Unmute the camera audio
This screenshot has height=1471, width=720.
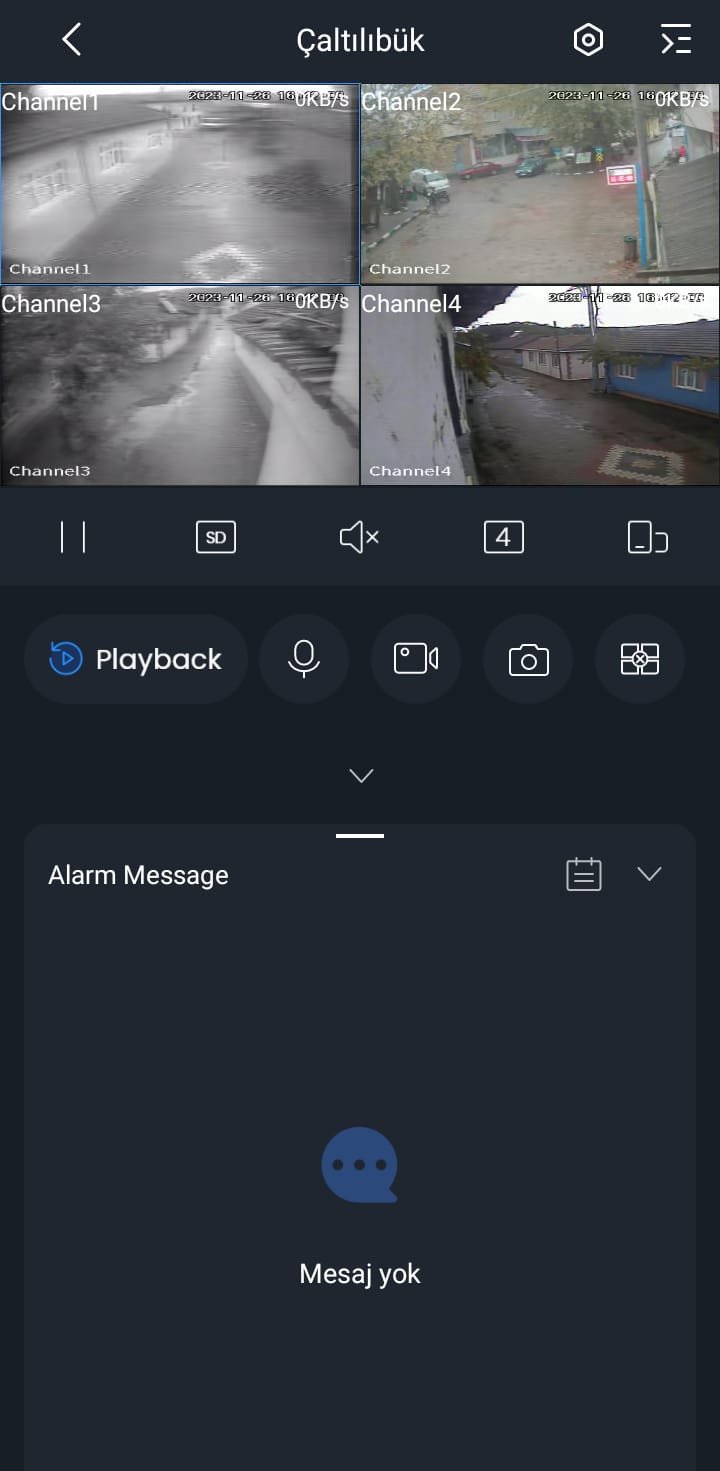tap(360, 537)
